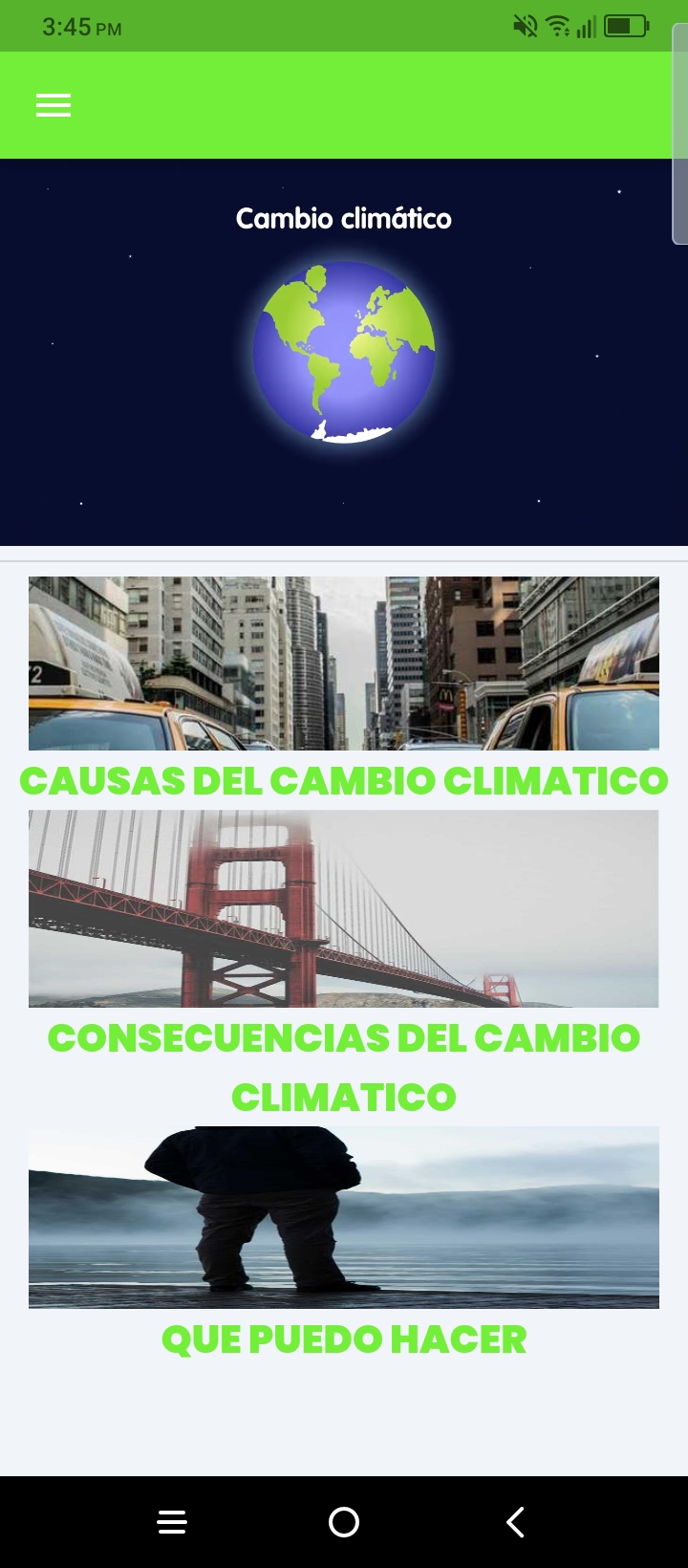688x1568 pixels.
Task: Open the hamburger drawer menu
Action: (54, 105)
